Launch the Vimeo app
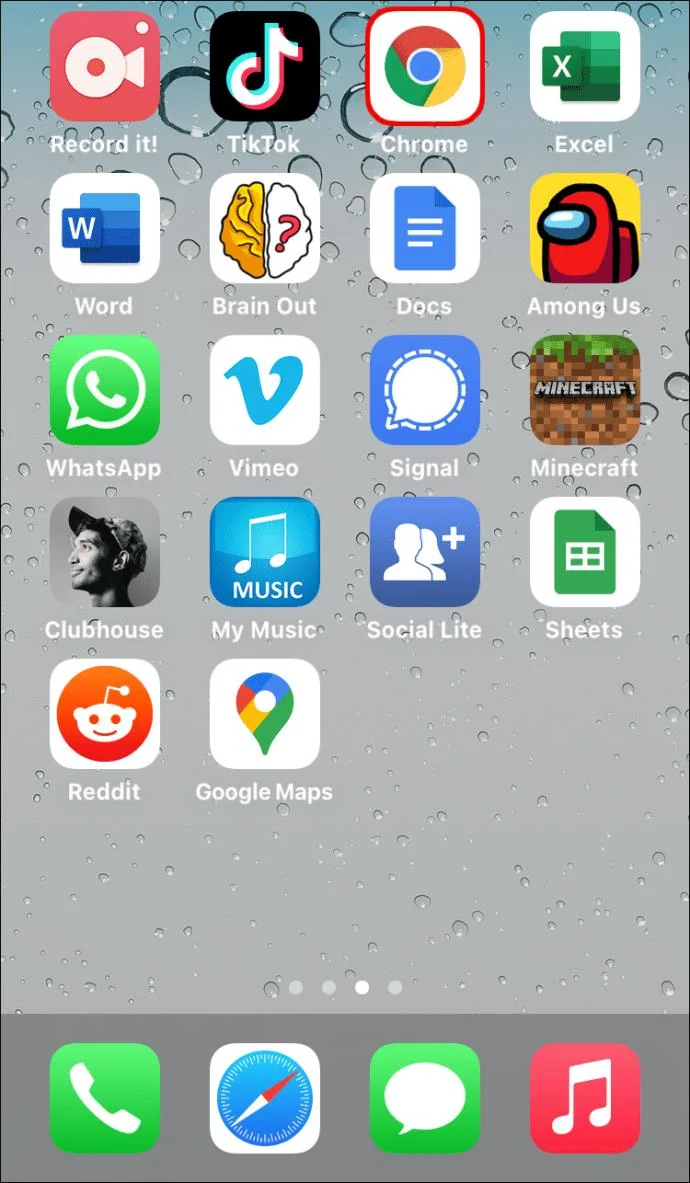Screen dimensions: 690x1183 click(x=265, y=390)
